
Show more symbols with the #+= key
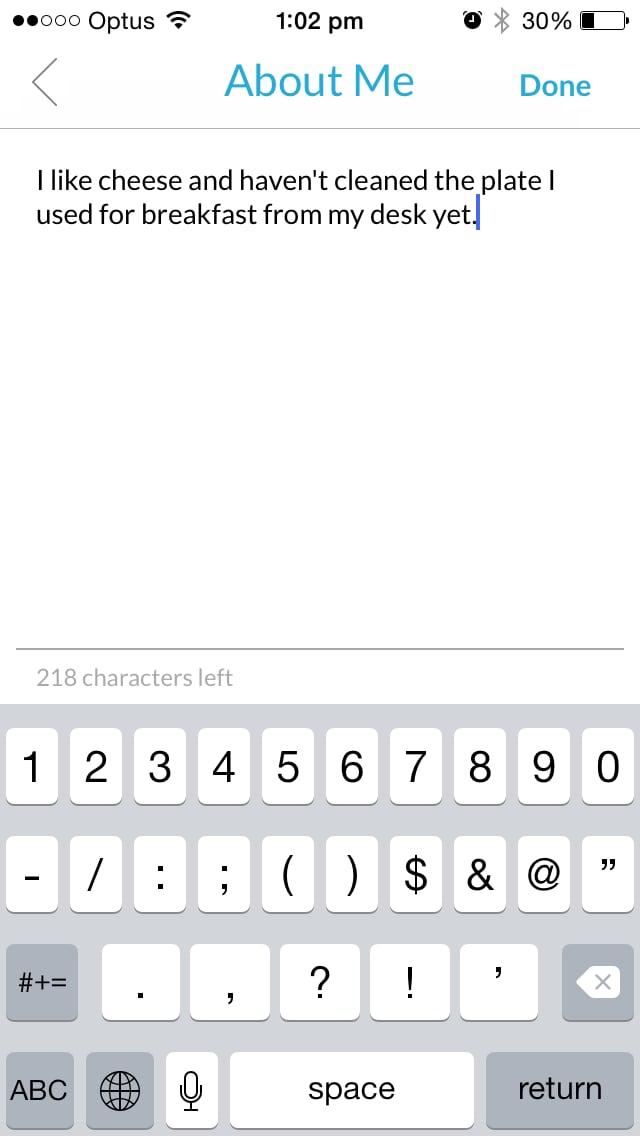coord(41,982)
